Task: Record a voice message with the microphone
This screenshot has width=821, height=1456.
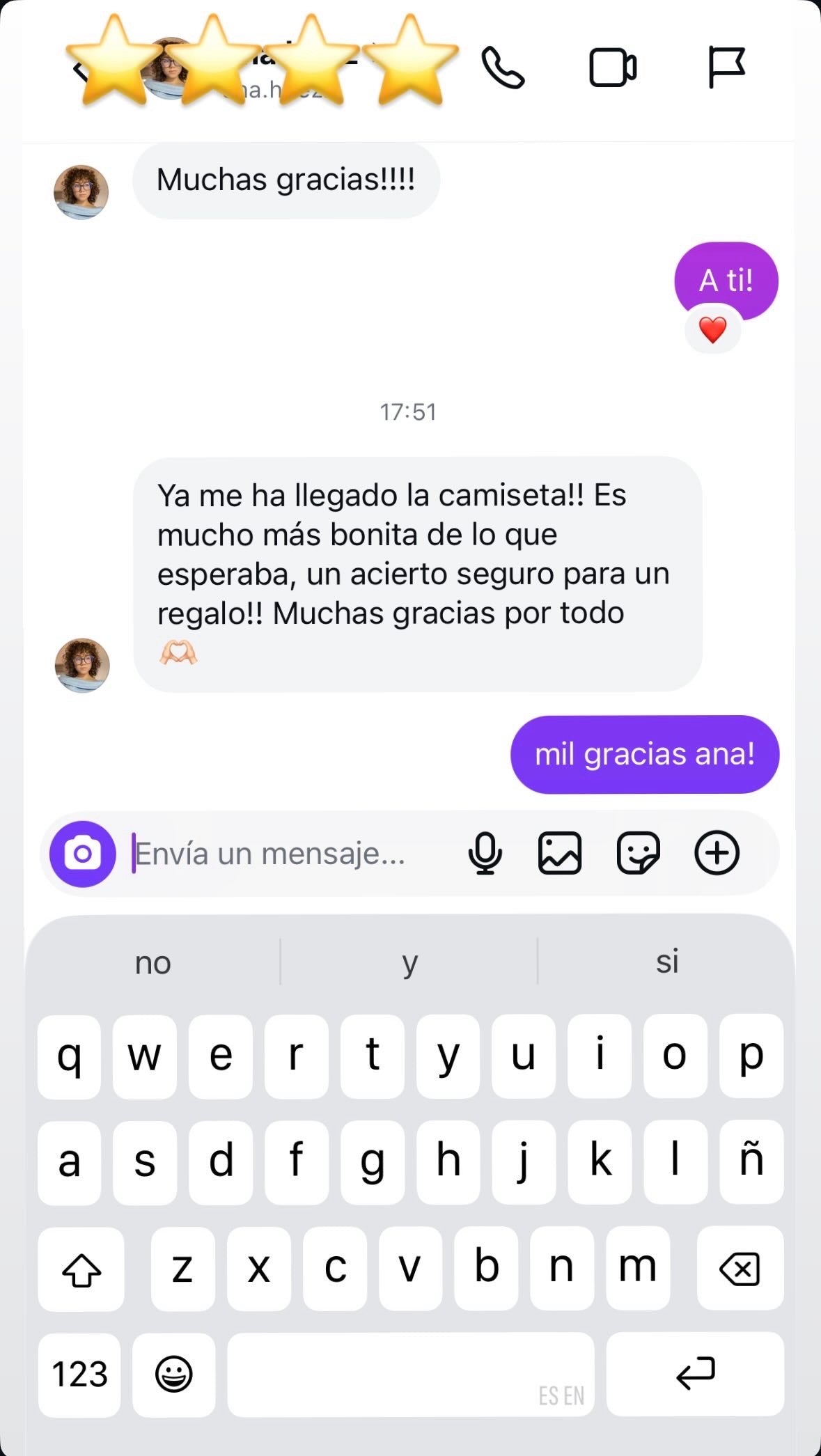Action: click(x=485, y=853)
